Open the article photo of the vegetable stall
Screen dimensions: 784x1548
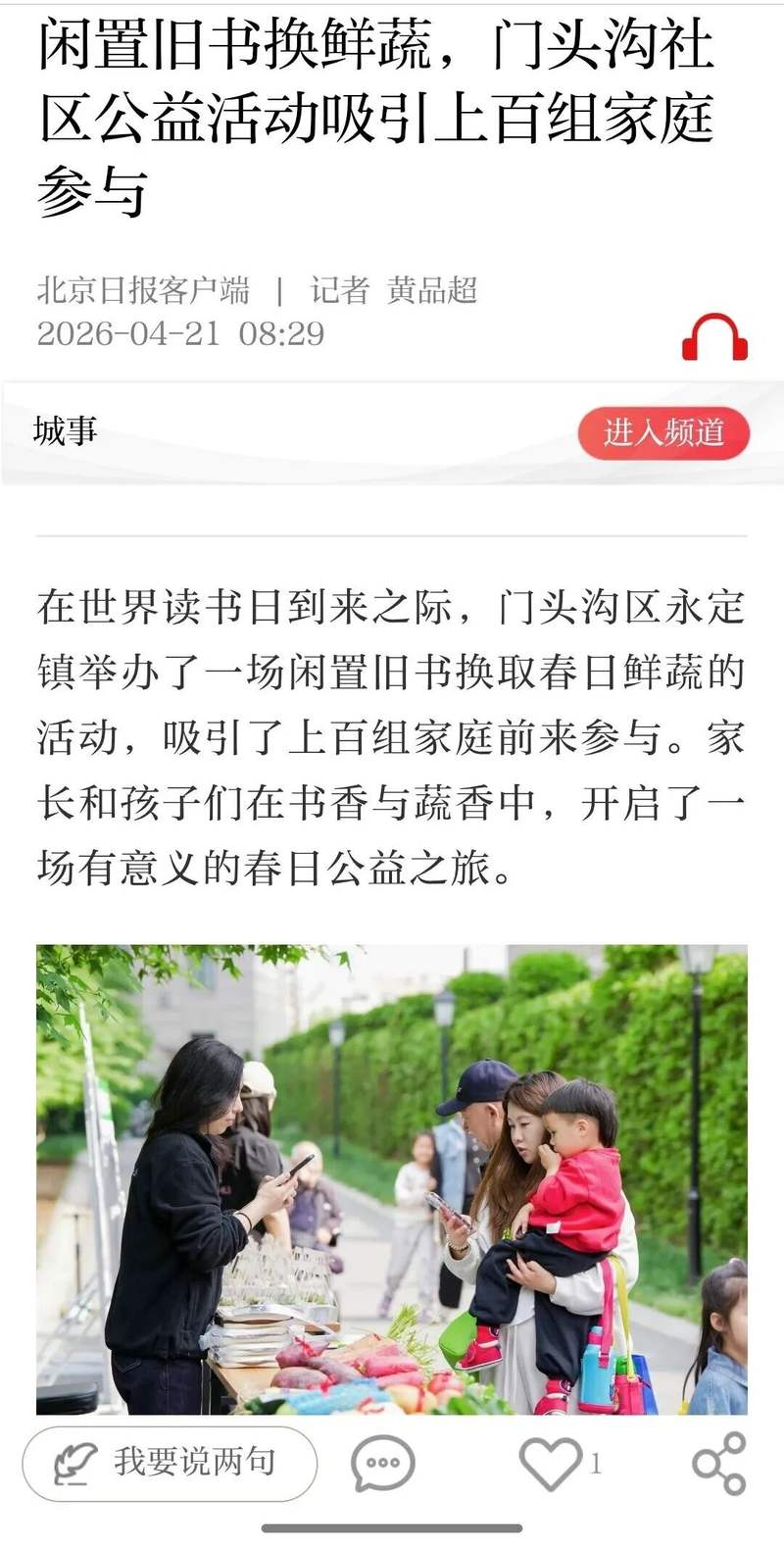(x=392, y=1178)
